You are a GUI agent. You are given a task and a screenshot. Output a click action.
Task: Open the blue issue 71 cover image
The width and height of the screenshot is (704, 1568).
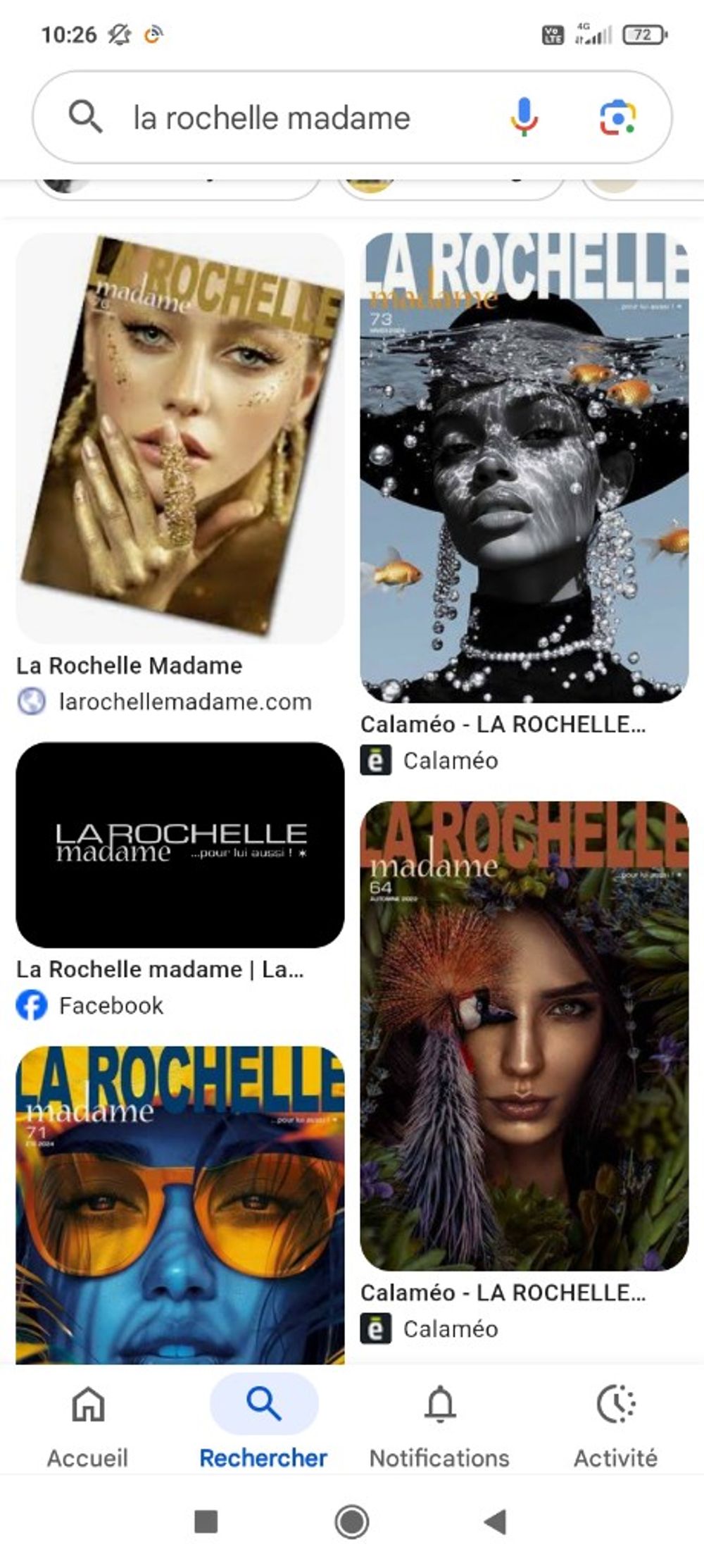point(180,1205)
